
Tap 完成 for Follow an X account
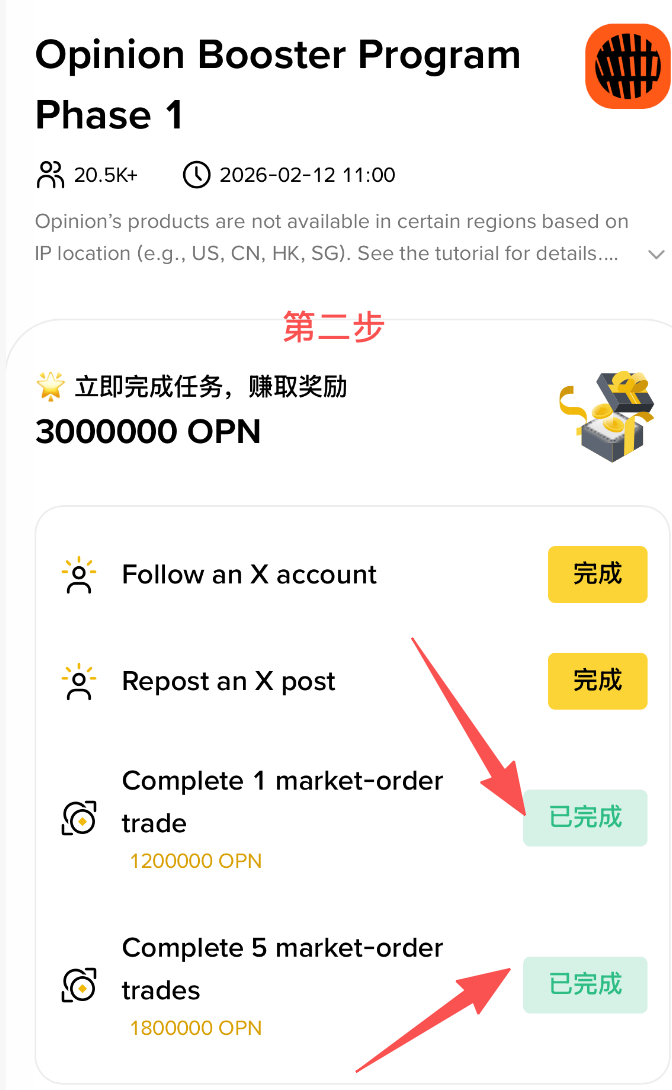tap(597, 574)
